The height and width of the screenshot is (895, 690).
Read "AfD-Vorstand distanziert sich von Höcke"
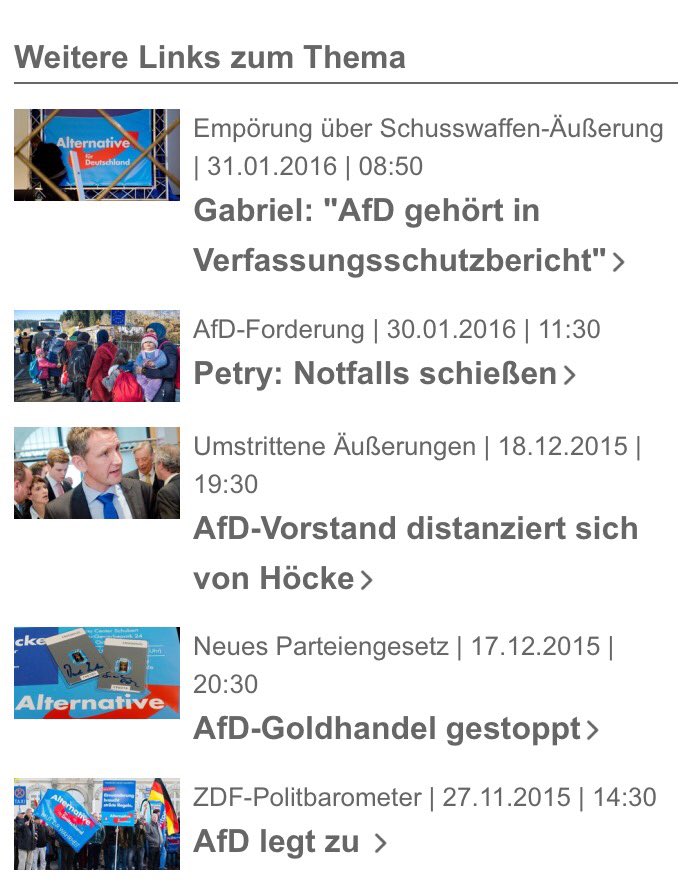[415, 553]
